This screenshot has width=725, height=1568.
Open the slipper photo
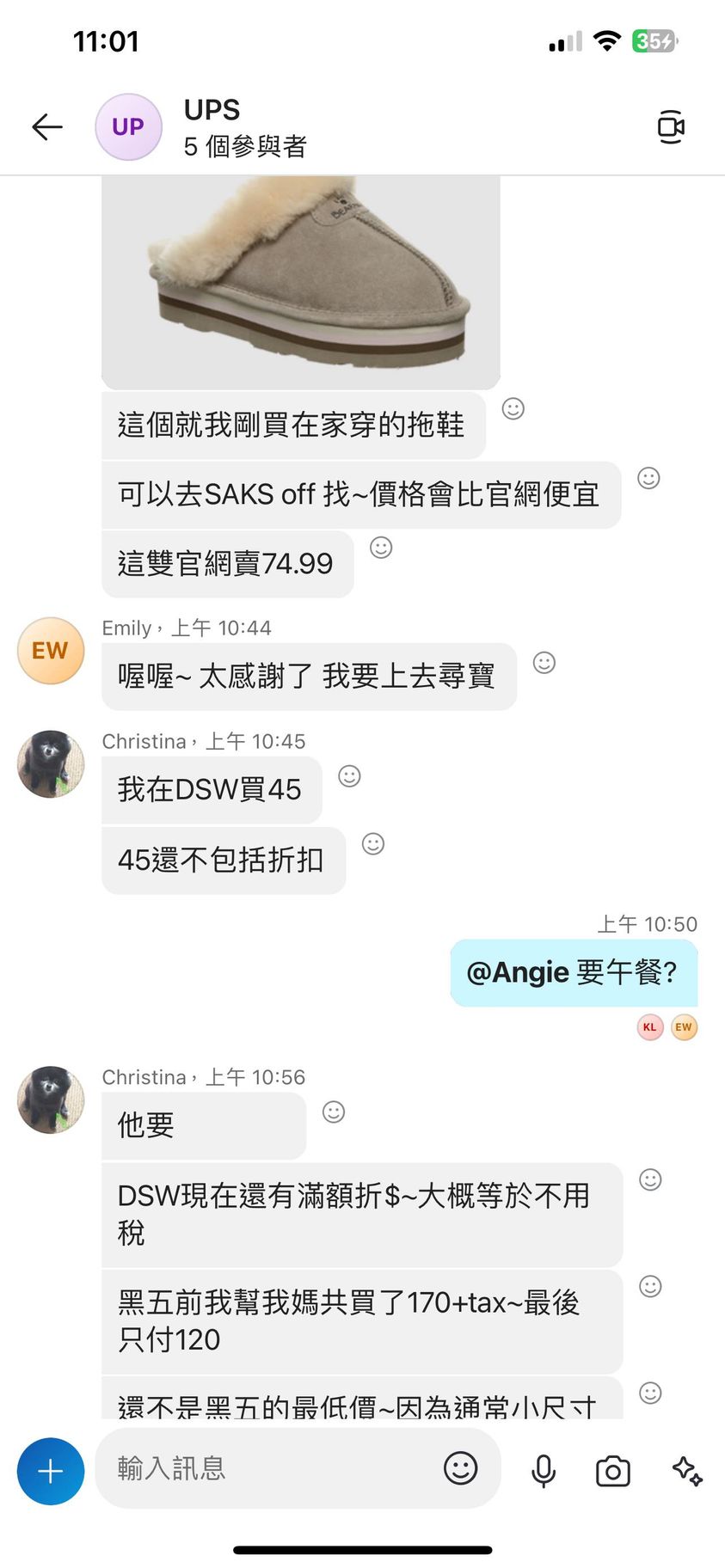300,280
